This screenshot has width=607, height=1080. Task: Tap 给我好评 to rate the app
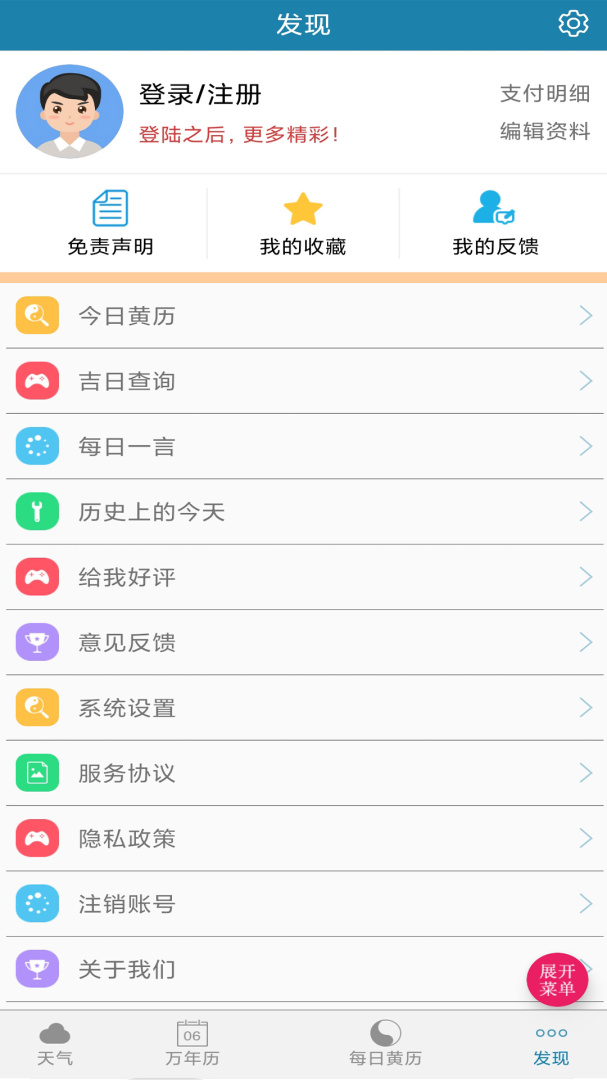click(303, 577)
